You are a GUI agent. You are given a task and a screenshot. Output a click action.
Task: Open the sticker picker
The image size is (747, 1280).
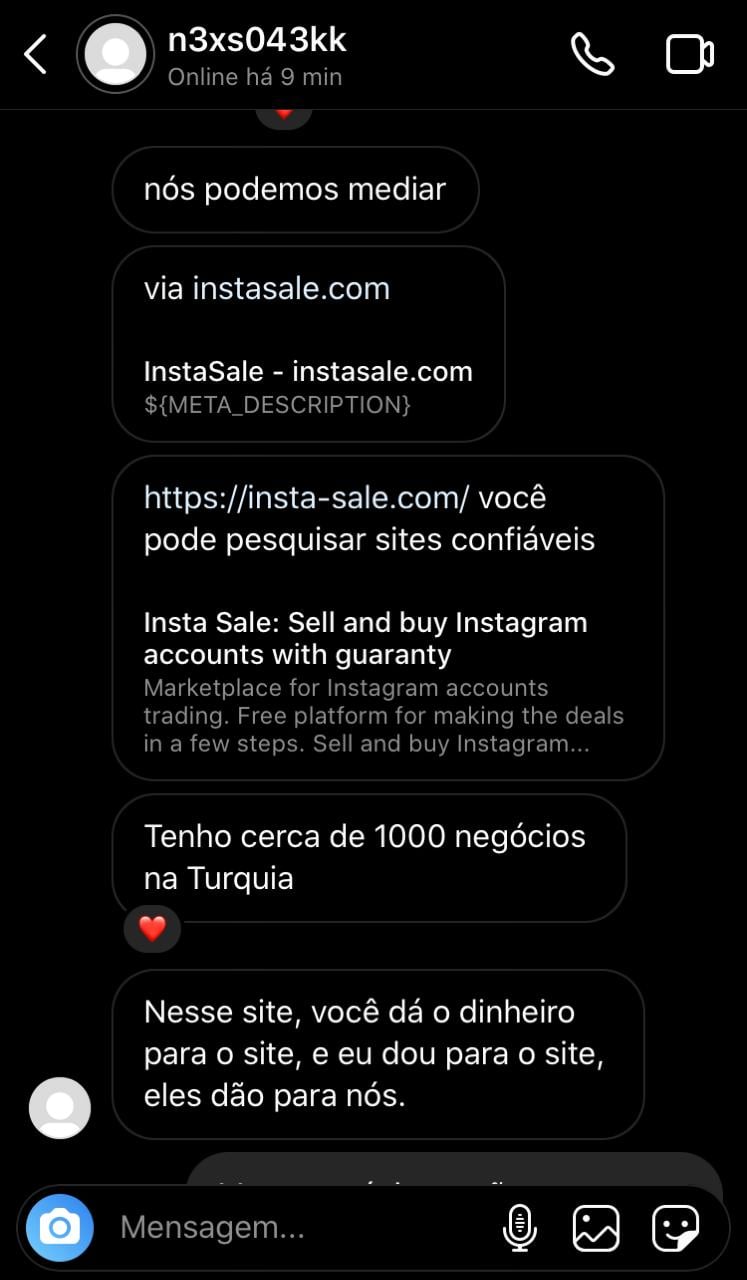point(675,1227)
